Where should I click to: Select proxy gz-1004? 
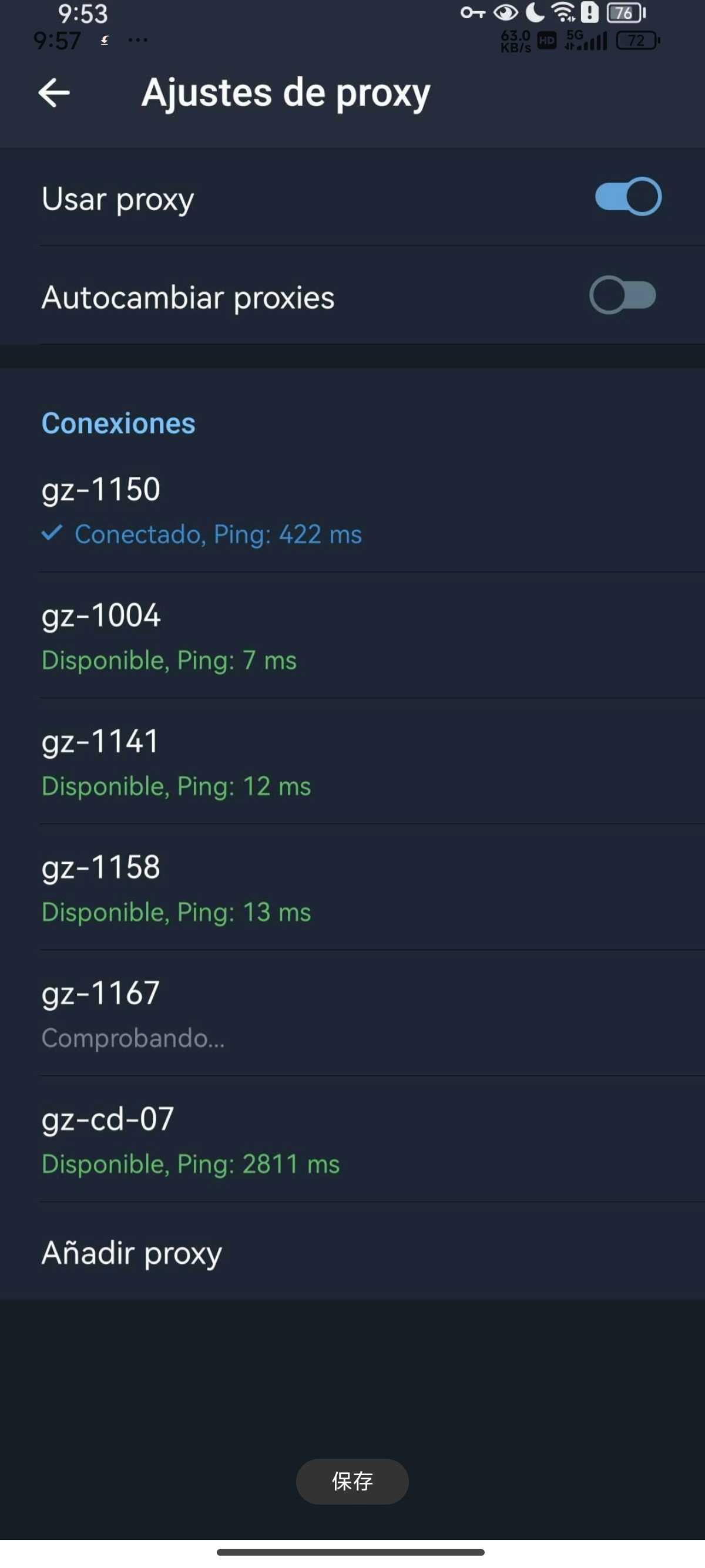(x=352, y=635)
